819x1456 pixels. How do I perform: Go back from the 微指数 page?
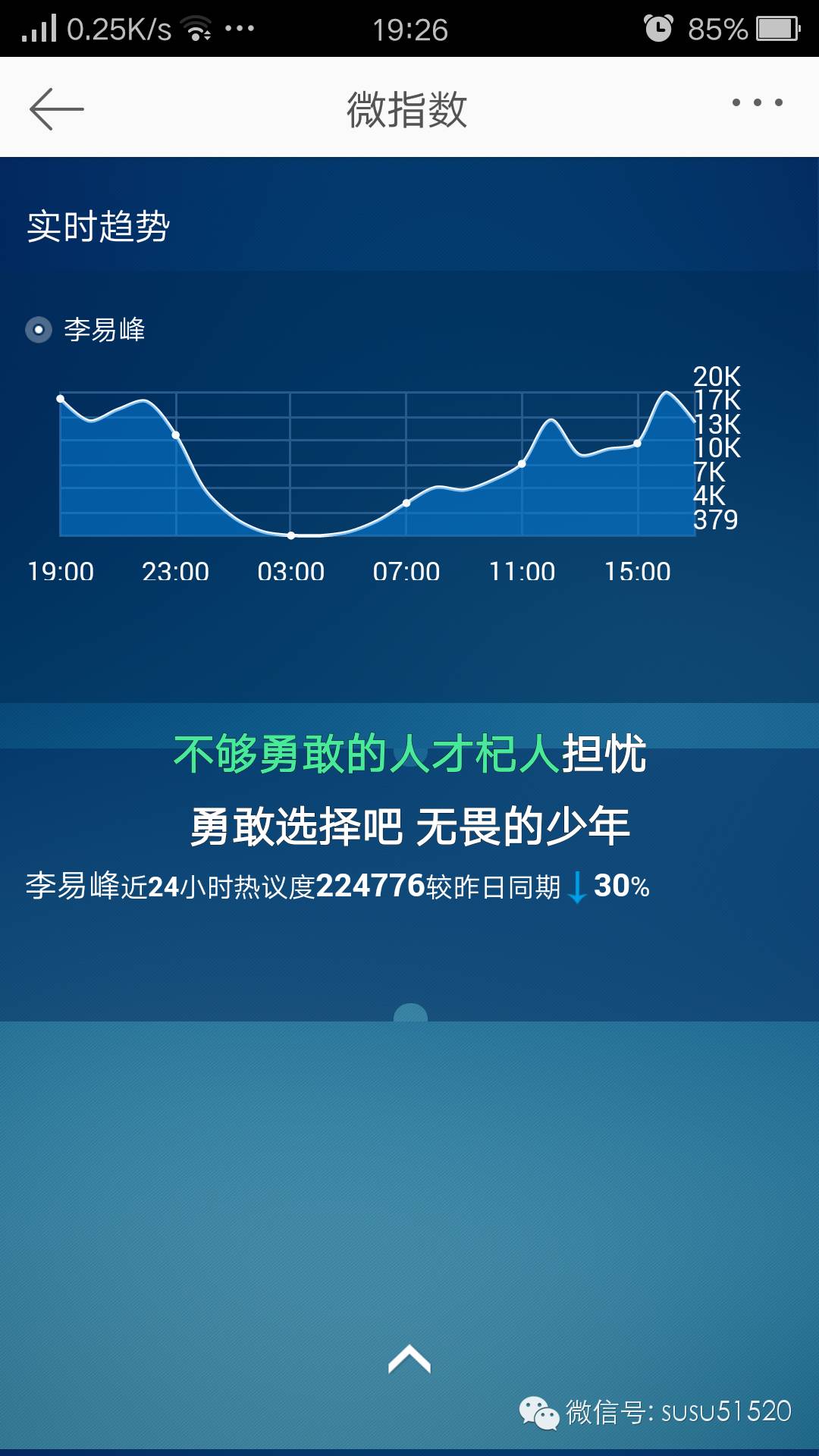[56, 108]
